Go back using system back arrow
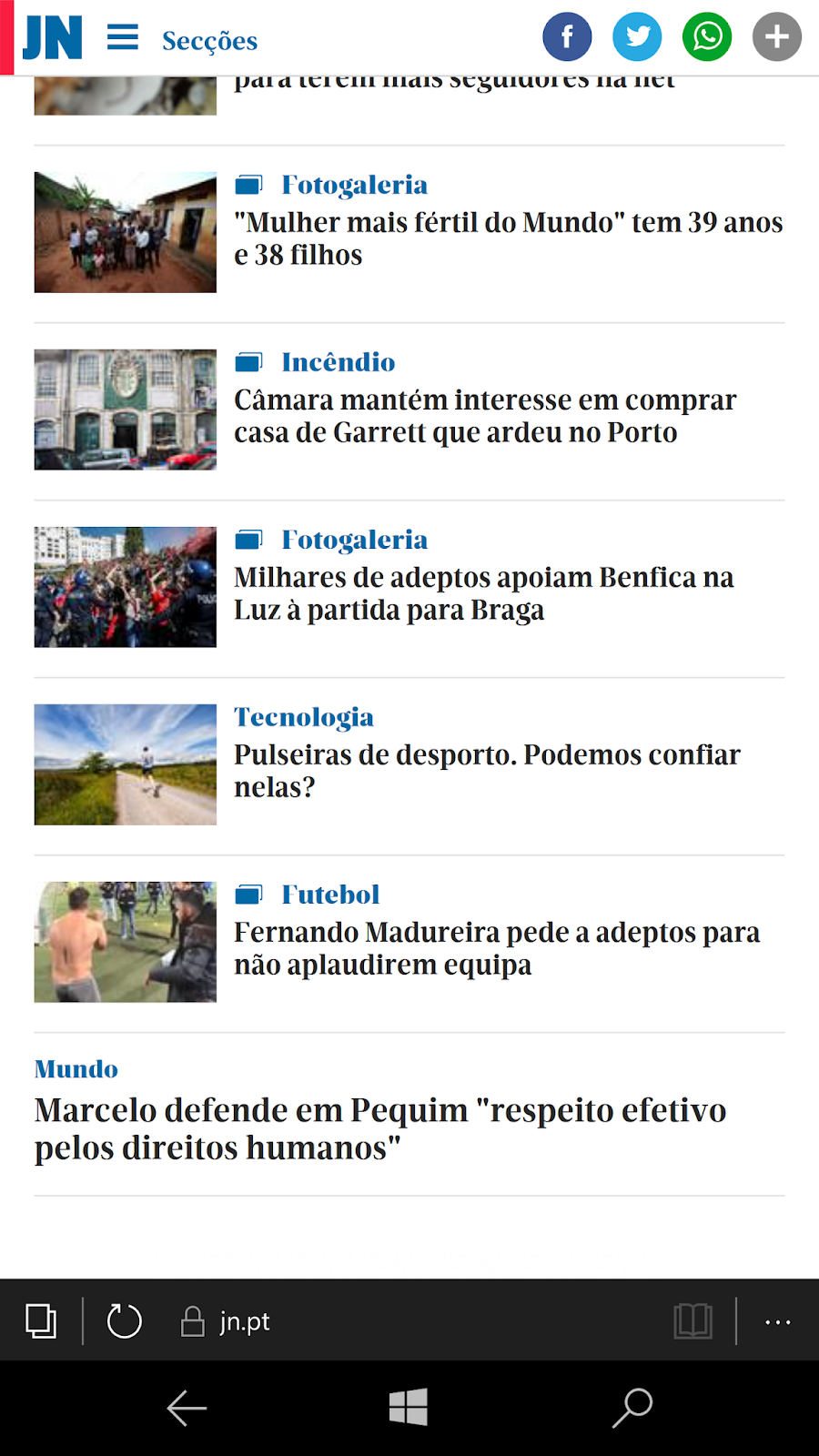Image resolution: width=819 pixels, height=1456 pixels. pos(187,1409)
